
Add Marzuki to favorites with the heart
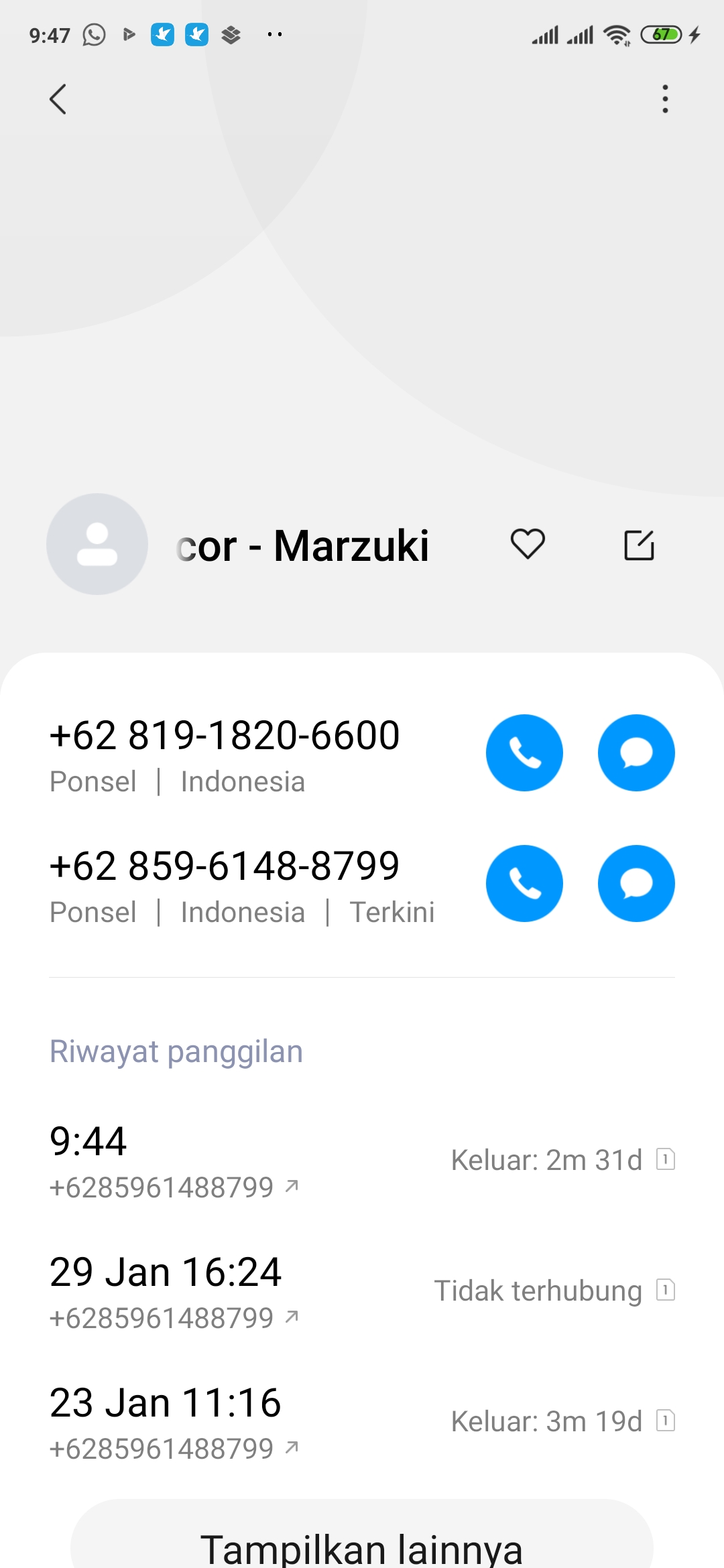pyautogui.click(x=528, y=544)
